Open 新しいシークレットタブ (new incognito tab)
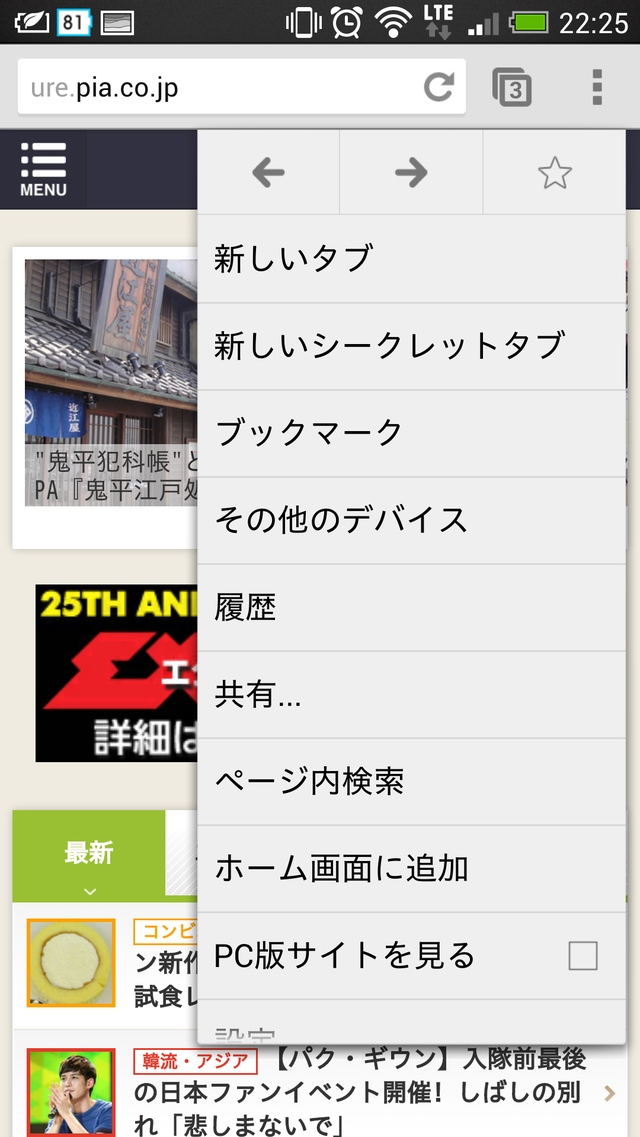This screenshot has height=1137, width=640. (x=411, y=346)
